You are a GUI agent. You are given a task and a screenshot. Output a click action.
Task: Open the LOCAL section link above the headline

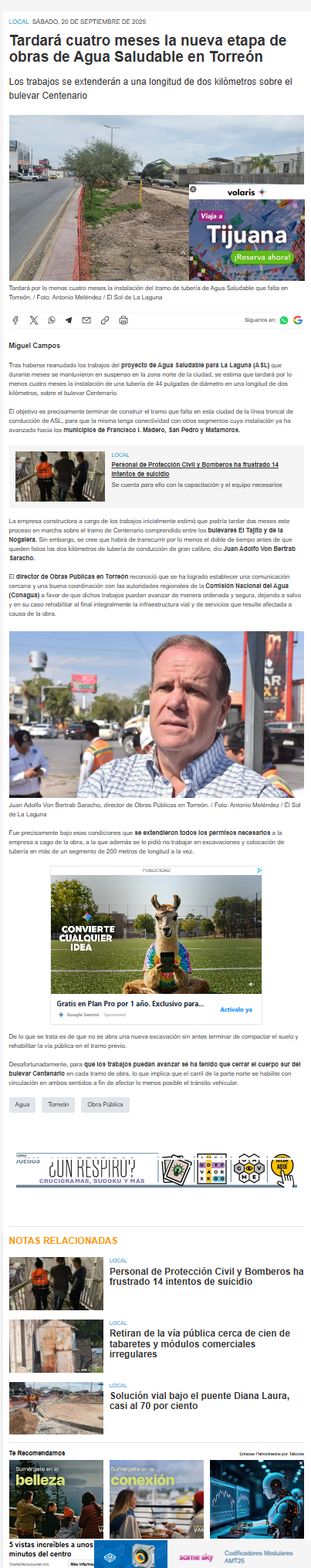(x=19, y=22)
